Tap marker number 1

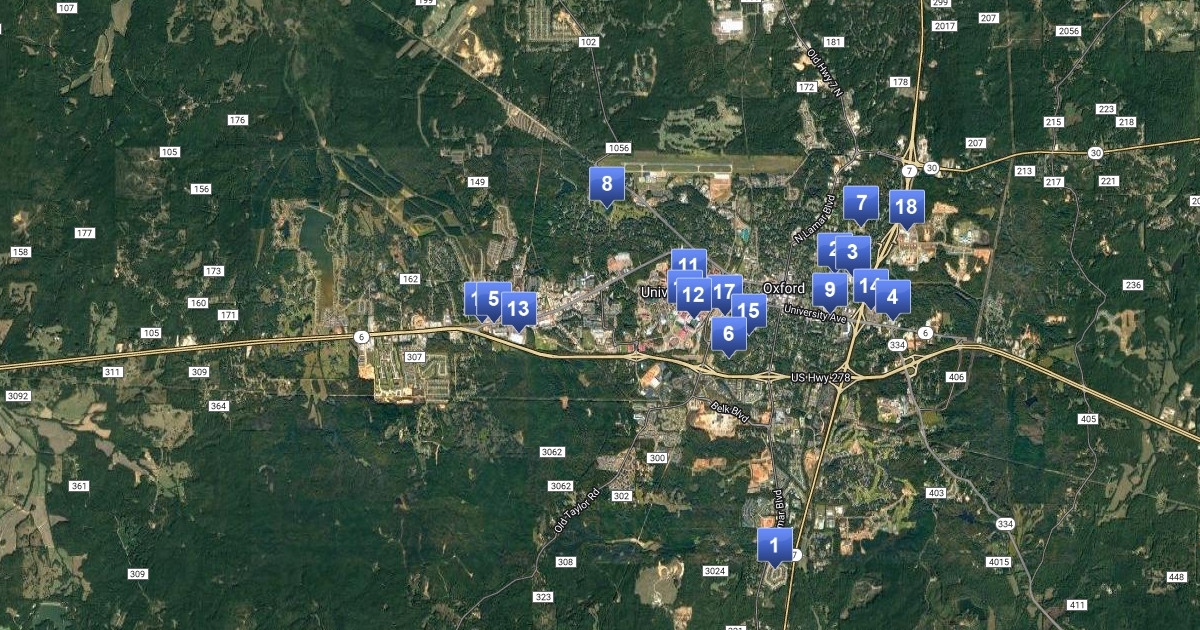click(774, 546)
